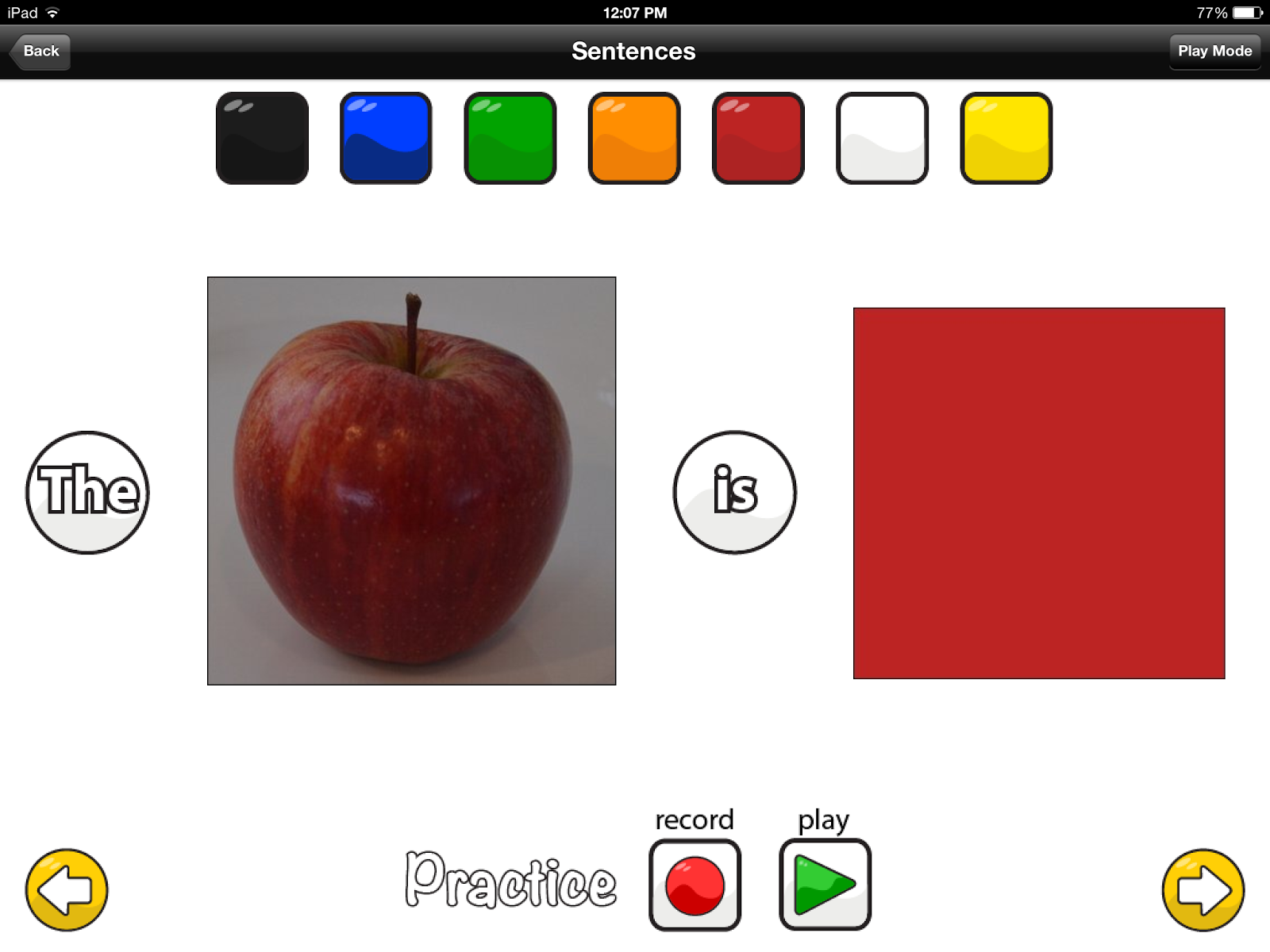Image resolution: width=1270 pixels, height=952 pixels.
Task: Tap the word bubble "The"
Action: pos(87,492)
